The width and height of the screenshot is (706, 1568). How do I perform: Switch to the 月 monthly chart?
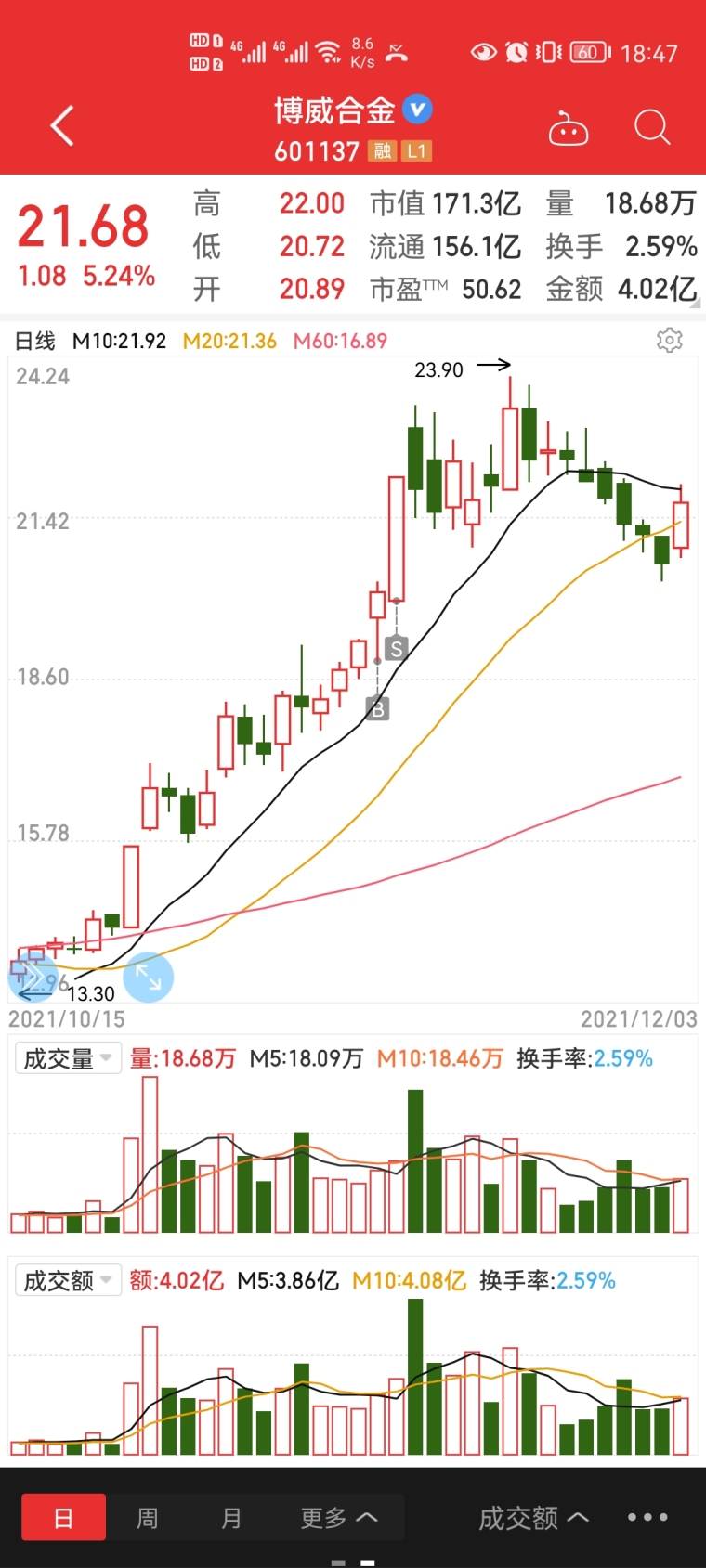(x=231, y=1518)
